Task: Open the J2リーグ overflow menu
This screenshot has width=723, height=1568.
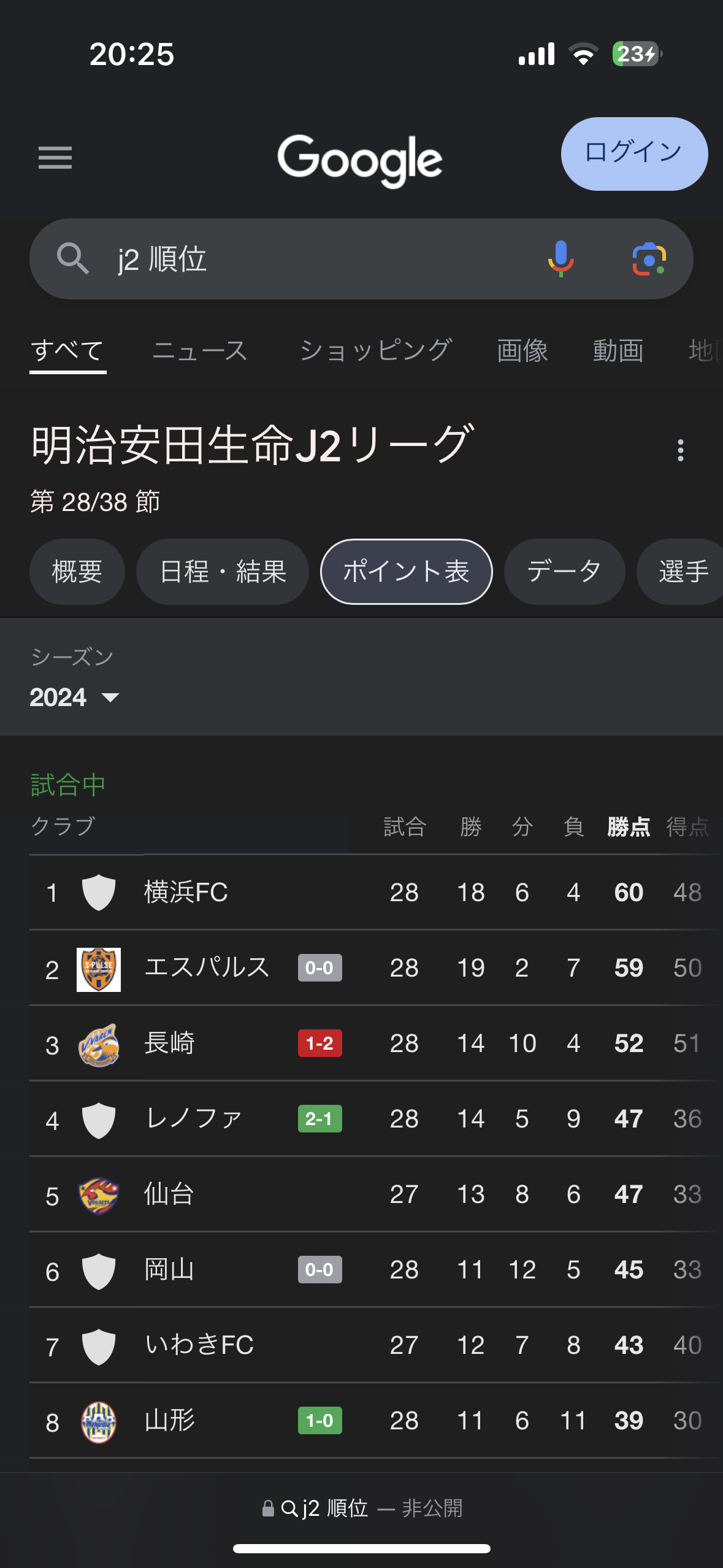Action: pyautogui.click(x=680, y=450)
